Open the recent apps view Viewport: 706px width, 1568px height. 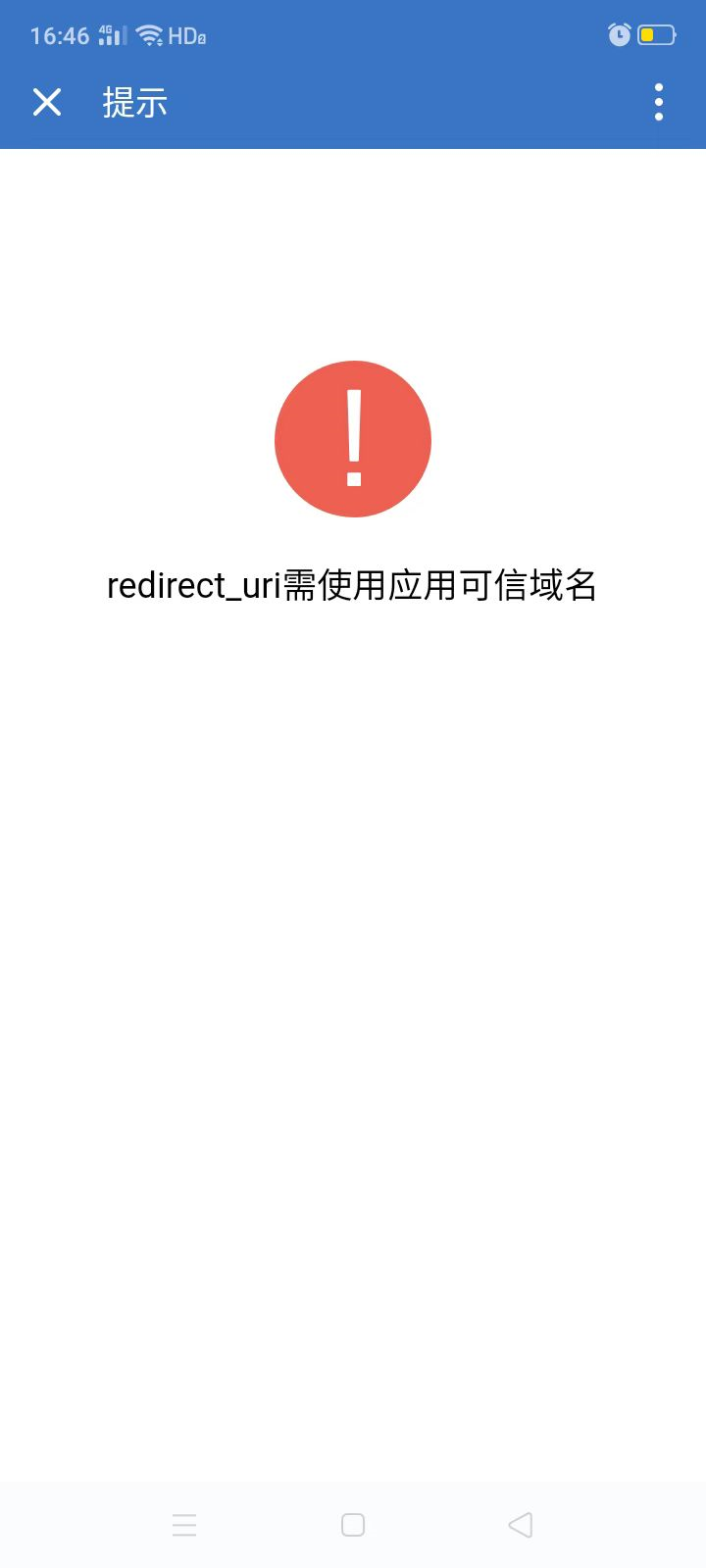[184, 1524]
